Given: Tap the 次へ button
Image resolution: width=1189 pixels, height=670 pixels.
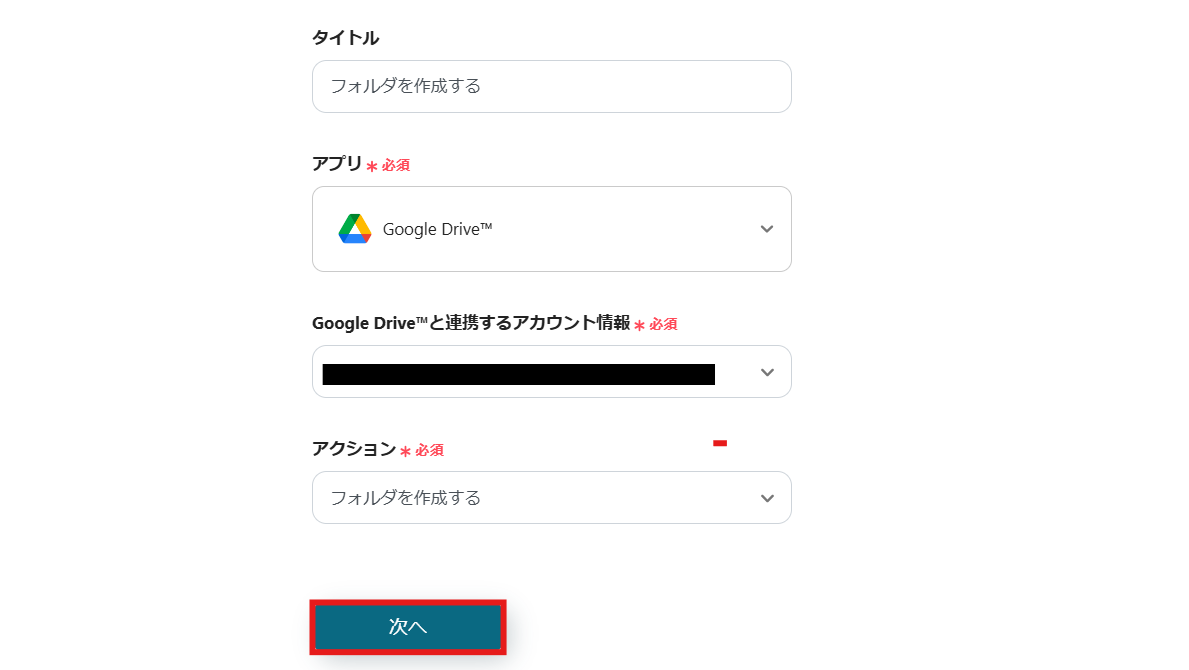Looking at the screenshot, I should point(408,627).
